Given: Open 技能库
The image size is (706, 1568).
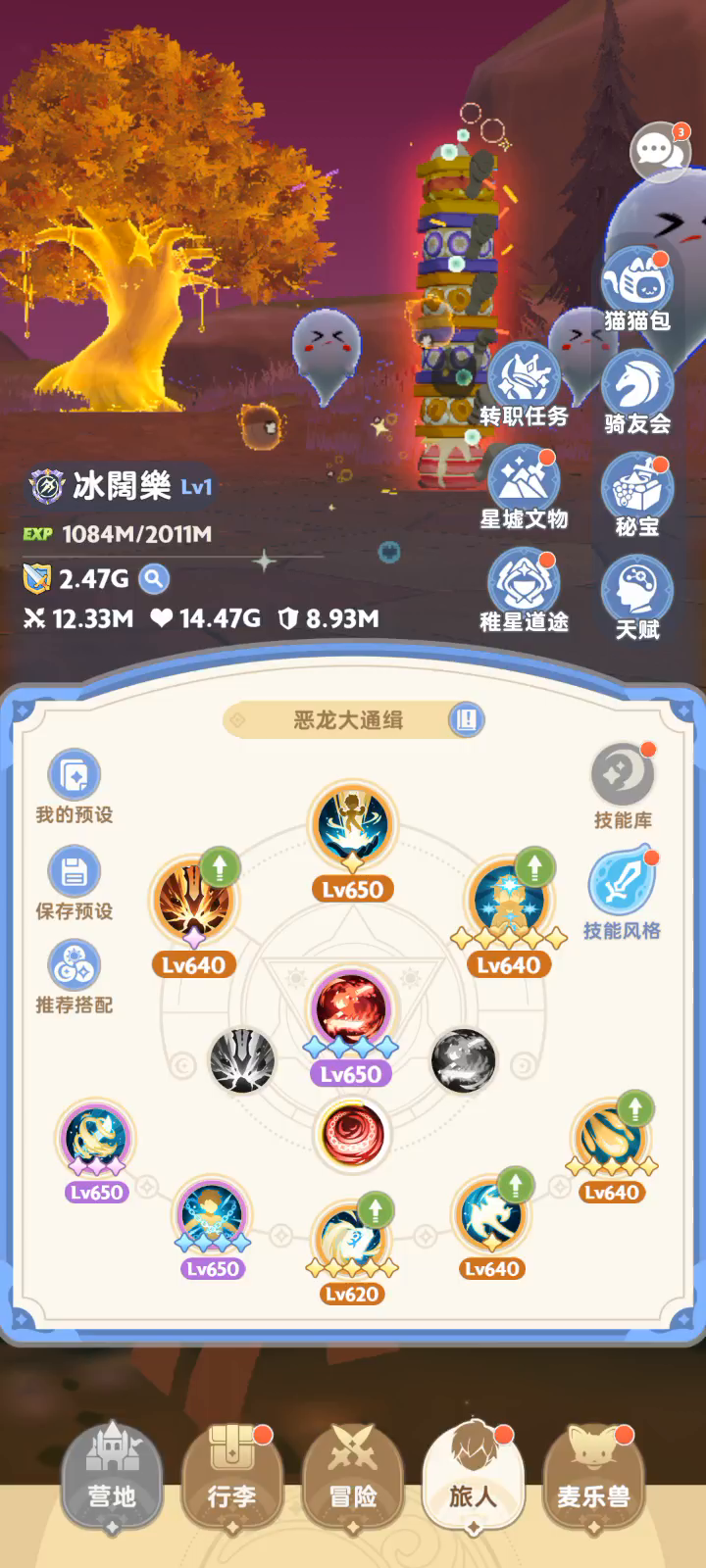Looking at the screenshot, I should click(x=623, y=787).
